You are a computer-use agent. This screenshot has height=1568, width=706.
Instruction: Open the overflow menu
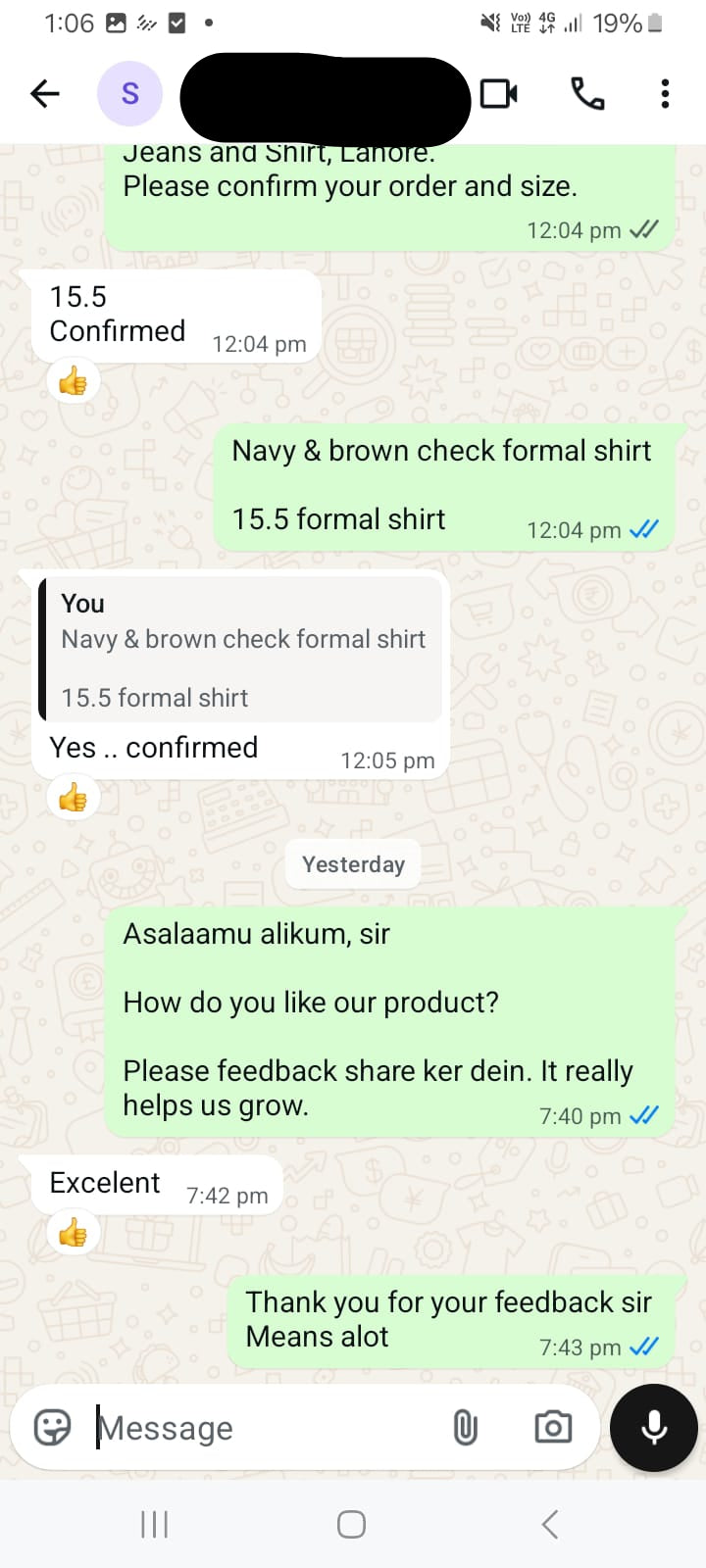[x=665, y=94]
